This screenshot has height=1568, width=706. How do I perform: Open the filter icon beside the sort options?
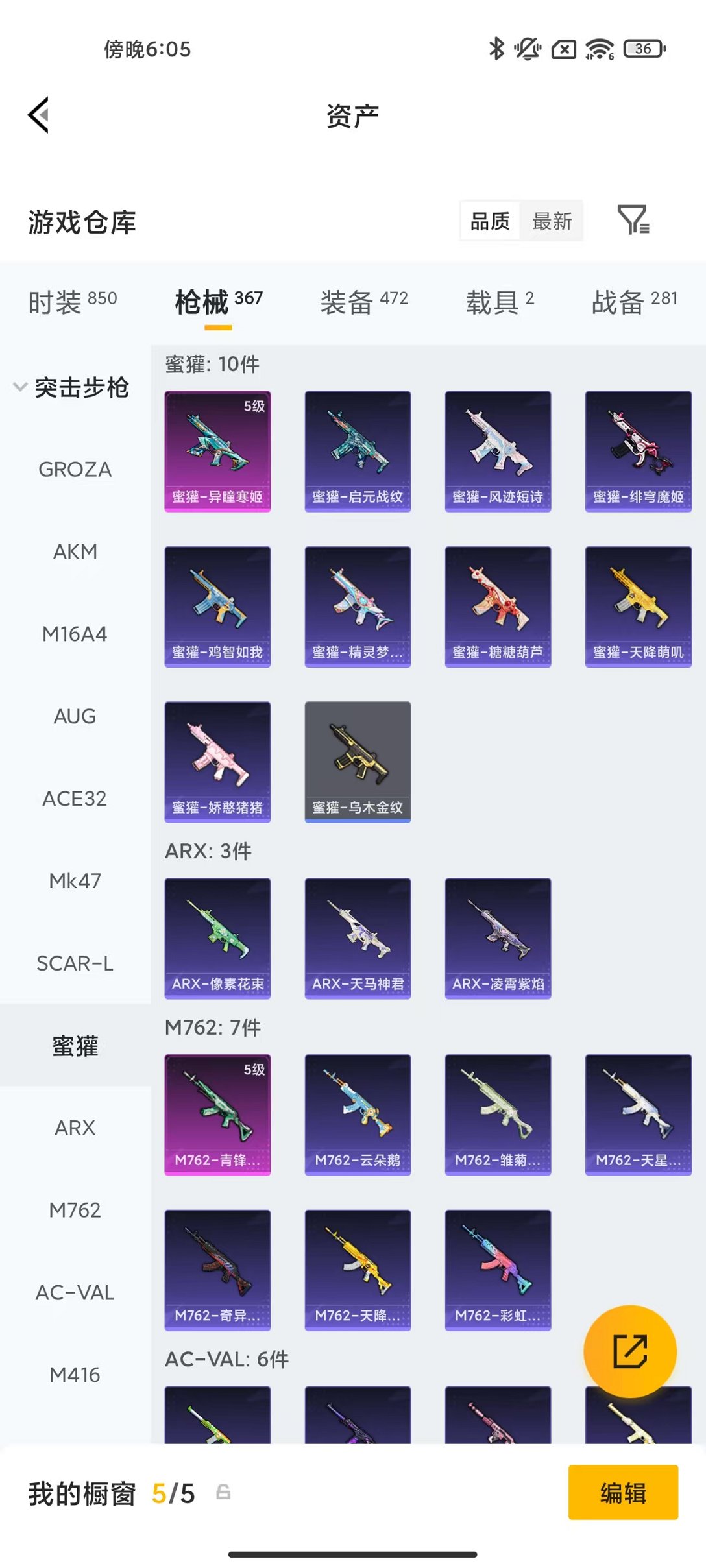tap(633, 220)
